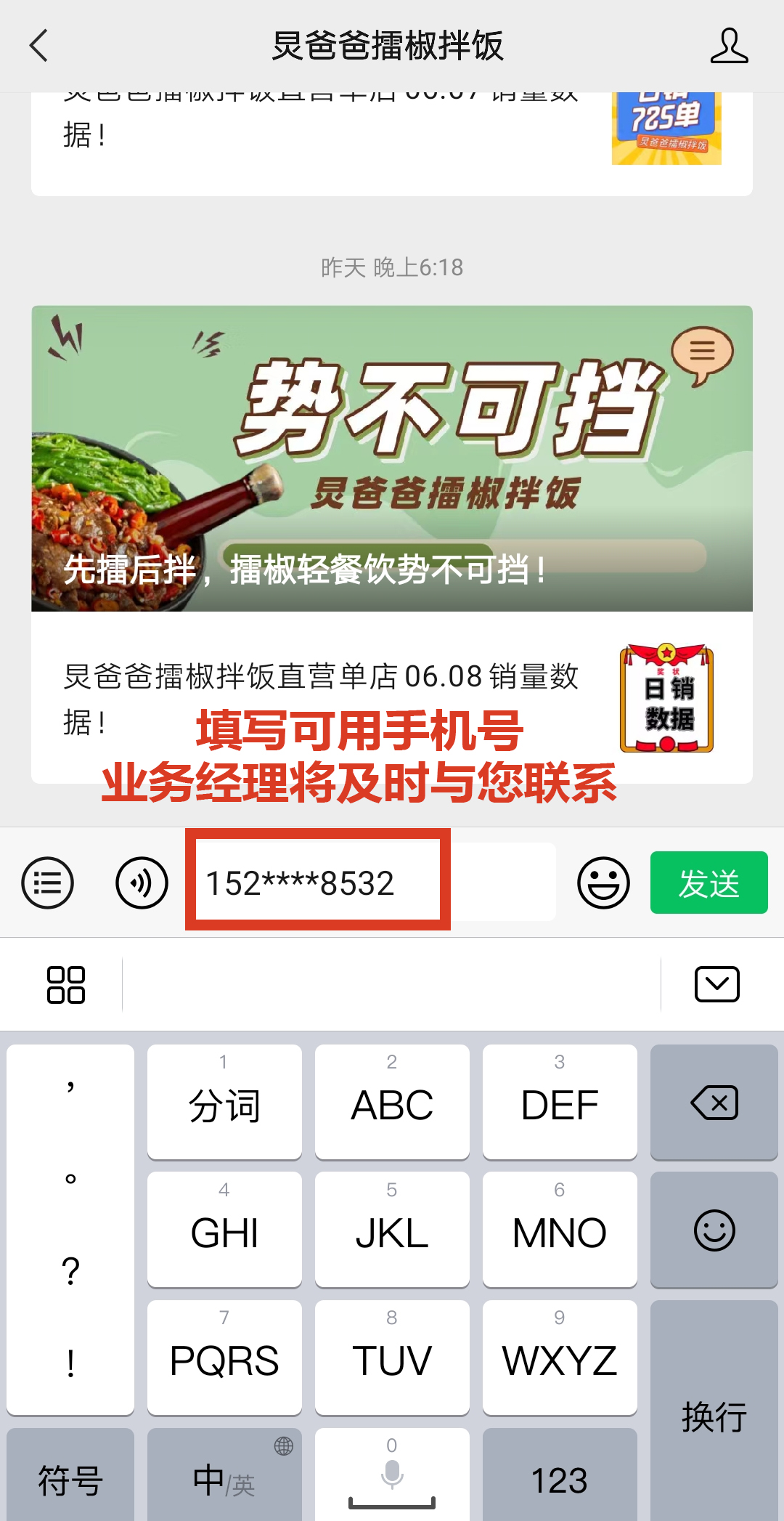The width and height of the screenshot is (784, 1521).
Task: Go back from the 炅爸爸擂椒拌饭 chat
Action: pos(39,46)
